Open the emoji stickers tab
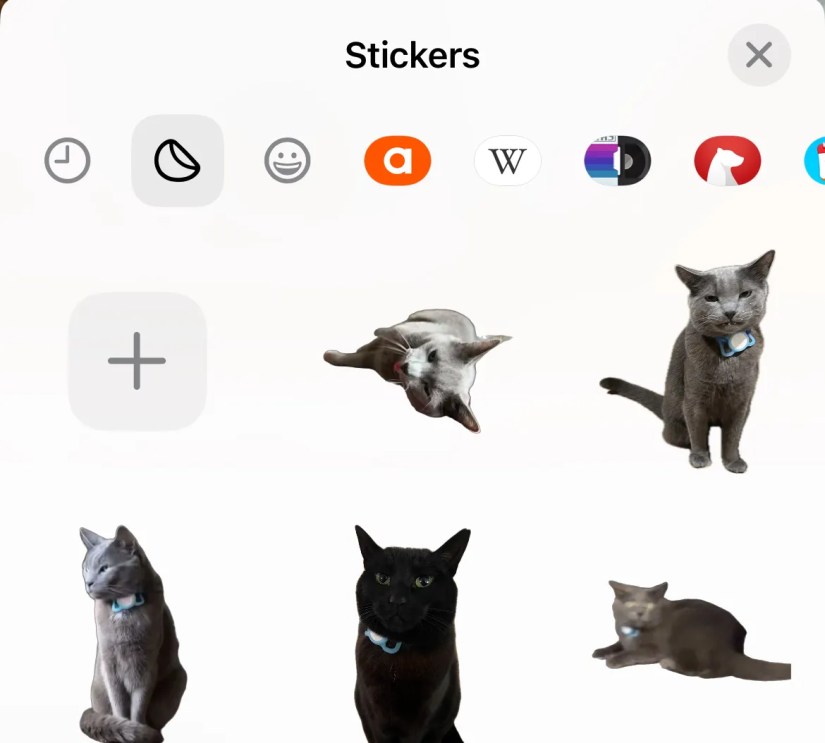 tap(287, 161)
